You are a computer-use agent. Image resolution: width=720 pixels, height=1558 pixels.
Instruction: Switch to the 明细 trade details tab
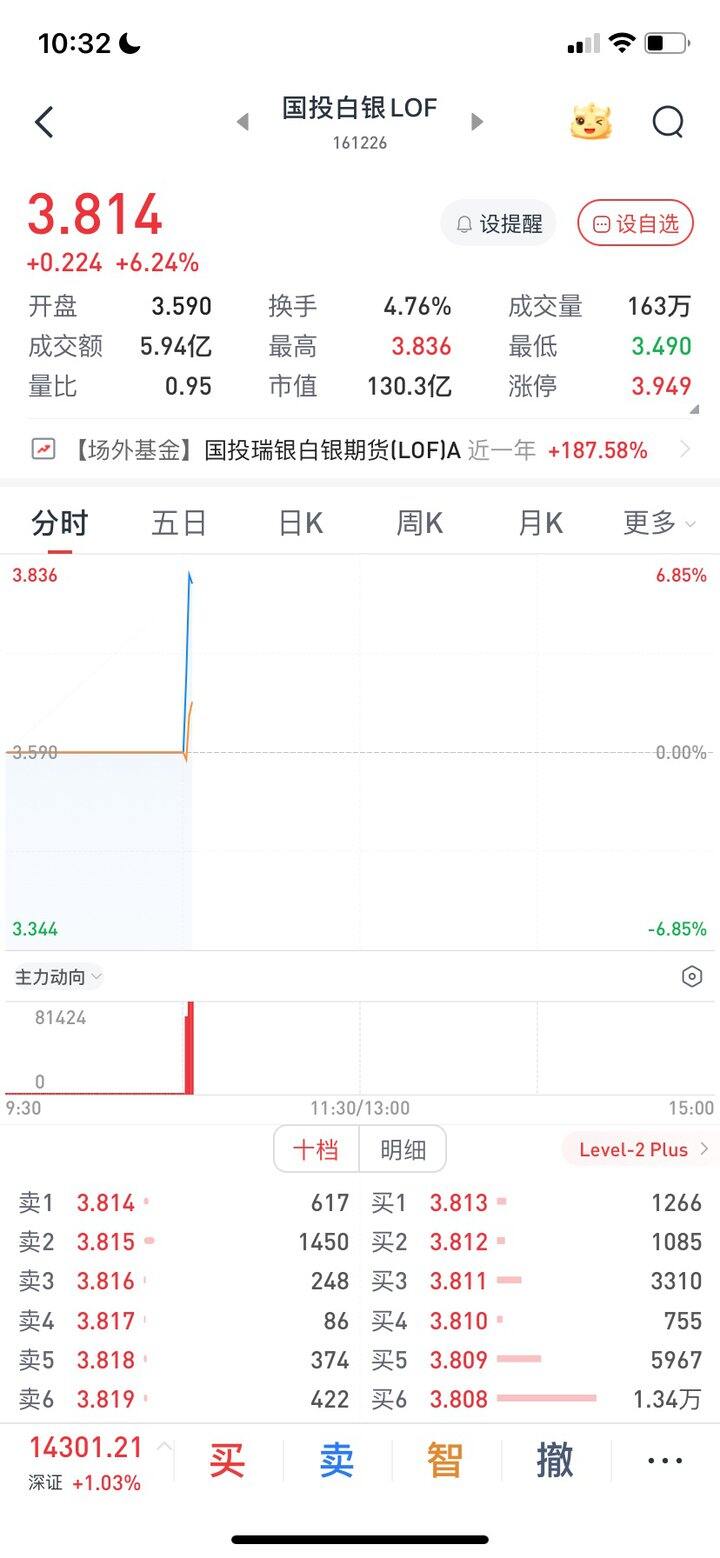pos(403,1150)
